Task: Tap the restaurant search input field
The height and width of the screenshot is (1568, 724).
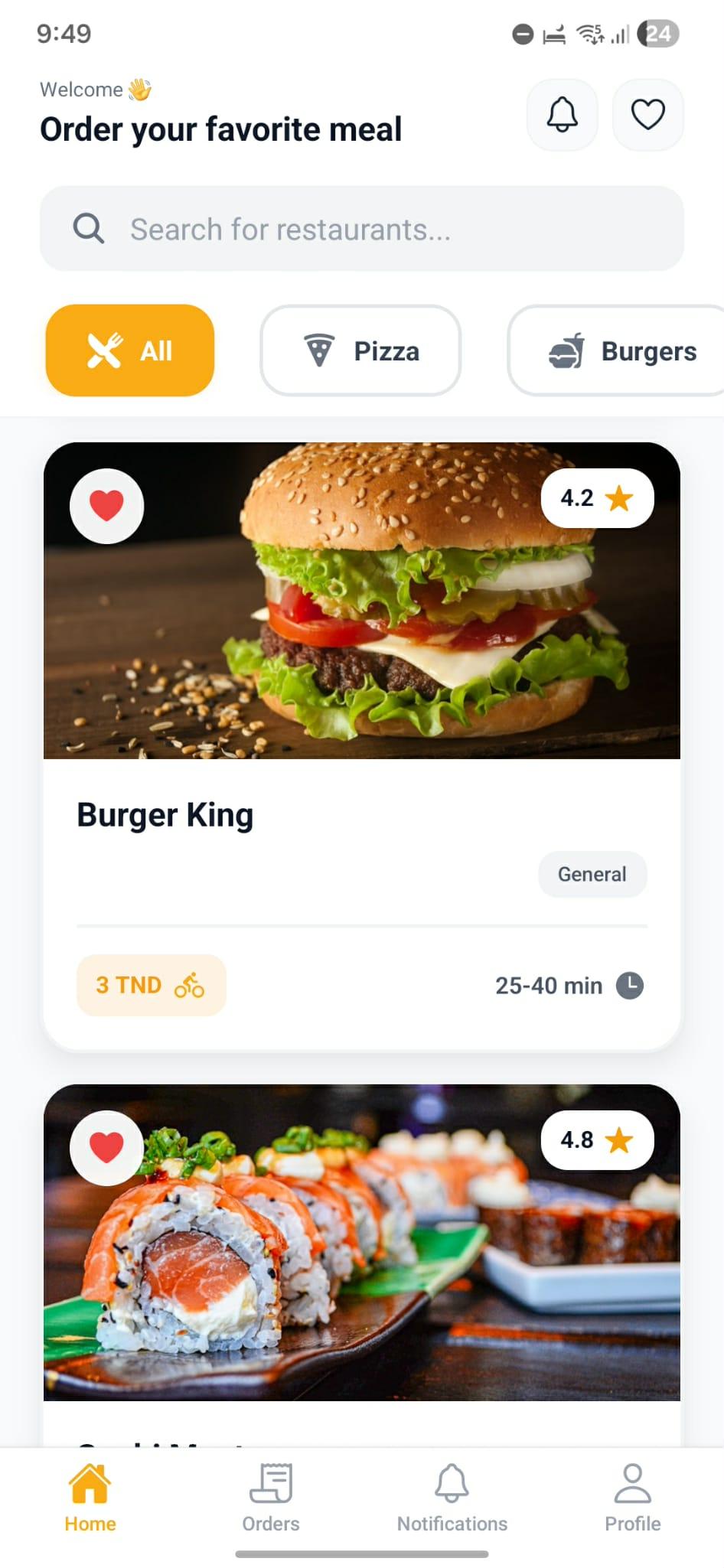Action: click(x=362, y=227)
